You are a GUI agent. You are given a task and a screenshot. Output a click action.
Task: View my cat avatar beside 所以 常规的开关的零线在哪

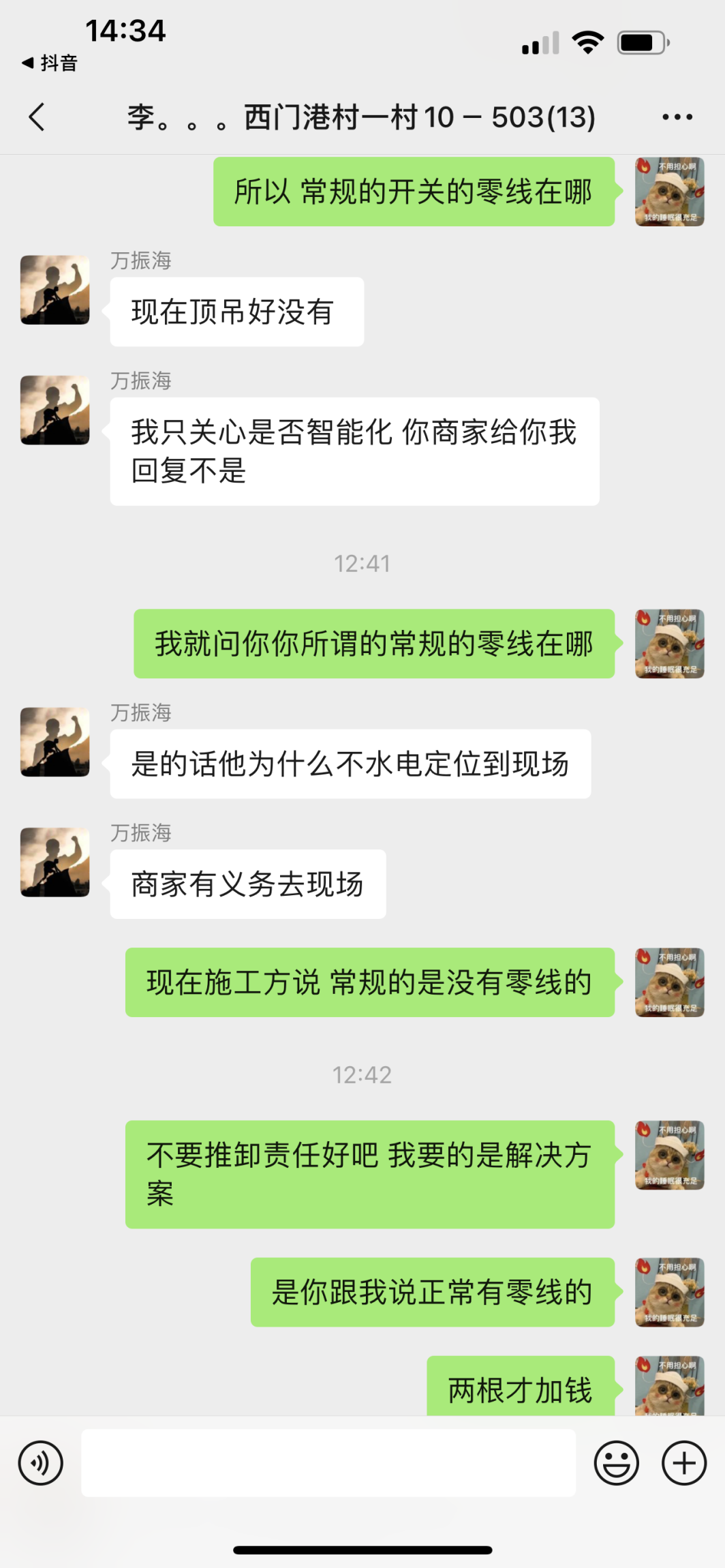[669, 192]
